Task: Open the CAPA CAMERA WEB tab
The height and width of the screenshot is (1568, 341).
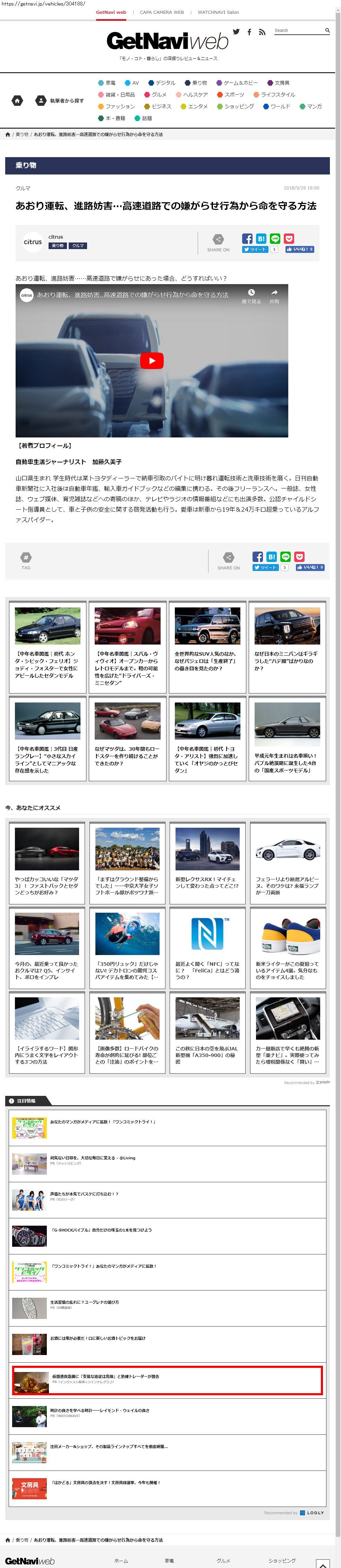Action: point(161,12)
